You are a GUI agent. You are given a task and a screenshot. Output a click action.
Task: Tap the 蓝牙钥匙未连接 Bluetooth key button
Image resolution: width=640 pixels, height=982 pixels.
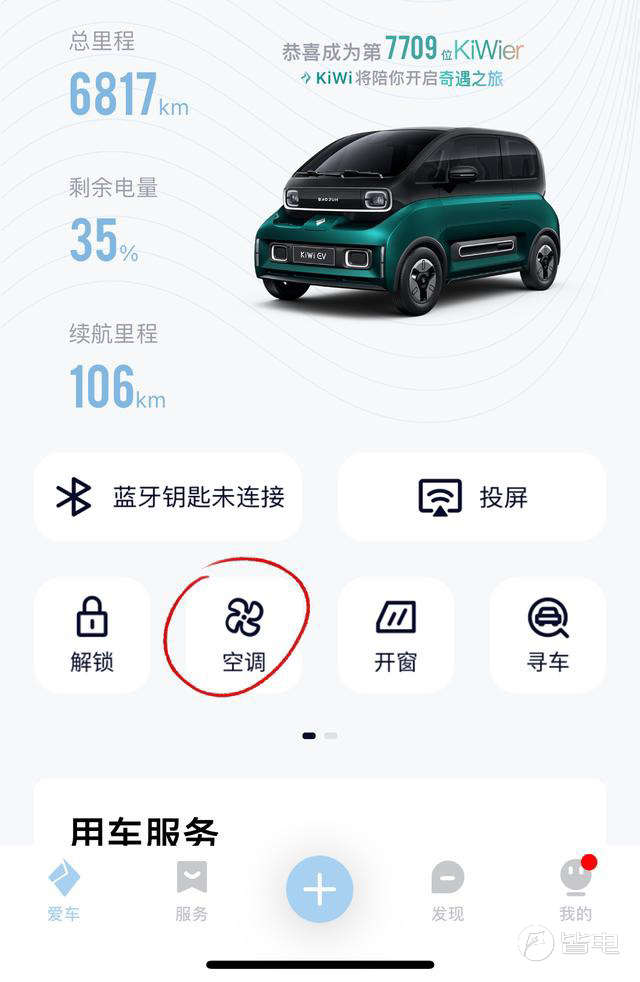point(168,497)
